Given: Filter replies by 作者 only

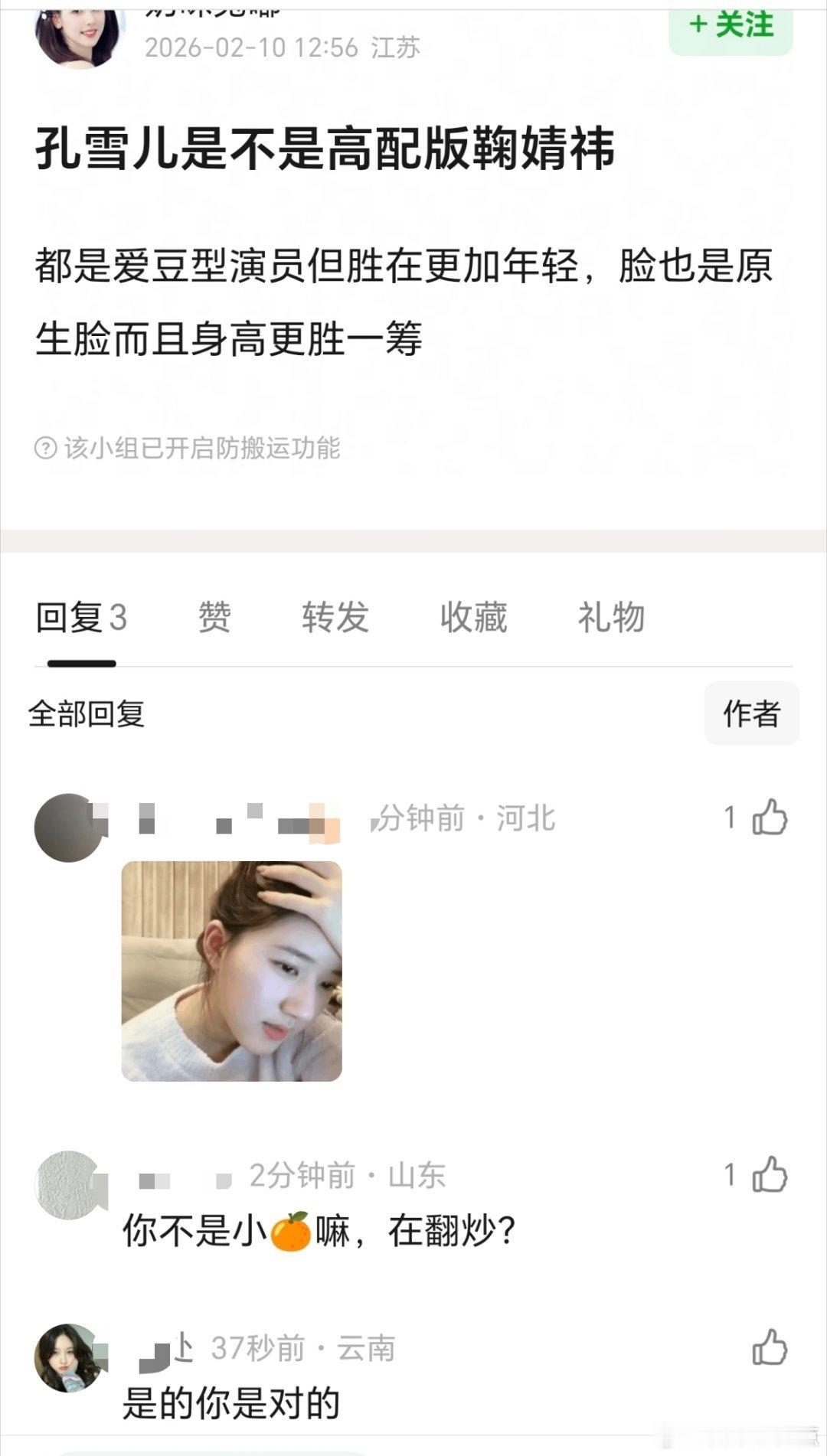Looking at the screenshot, I should click(751, 713).
